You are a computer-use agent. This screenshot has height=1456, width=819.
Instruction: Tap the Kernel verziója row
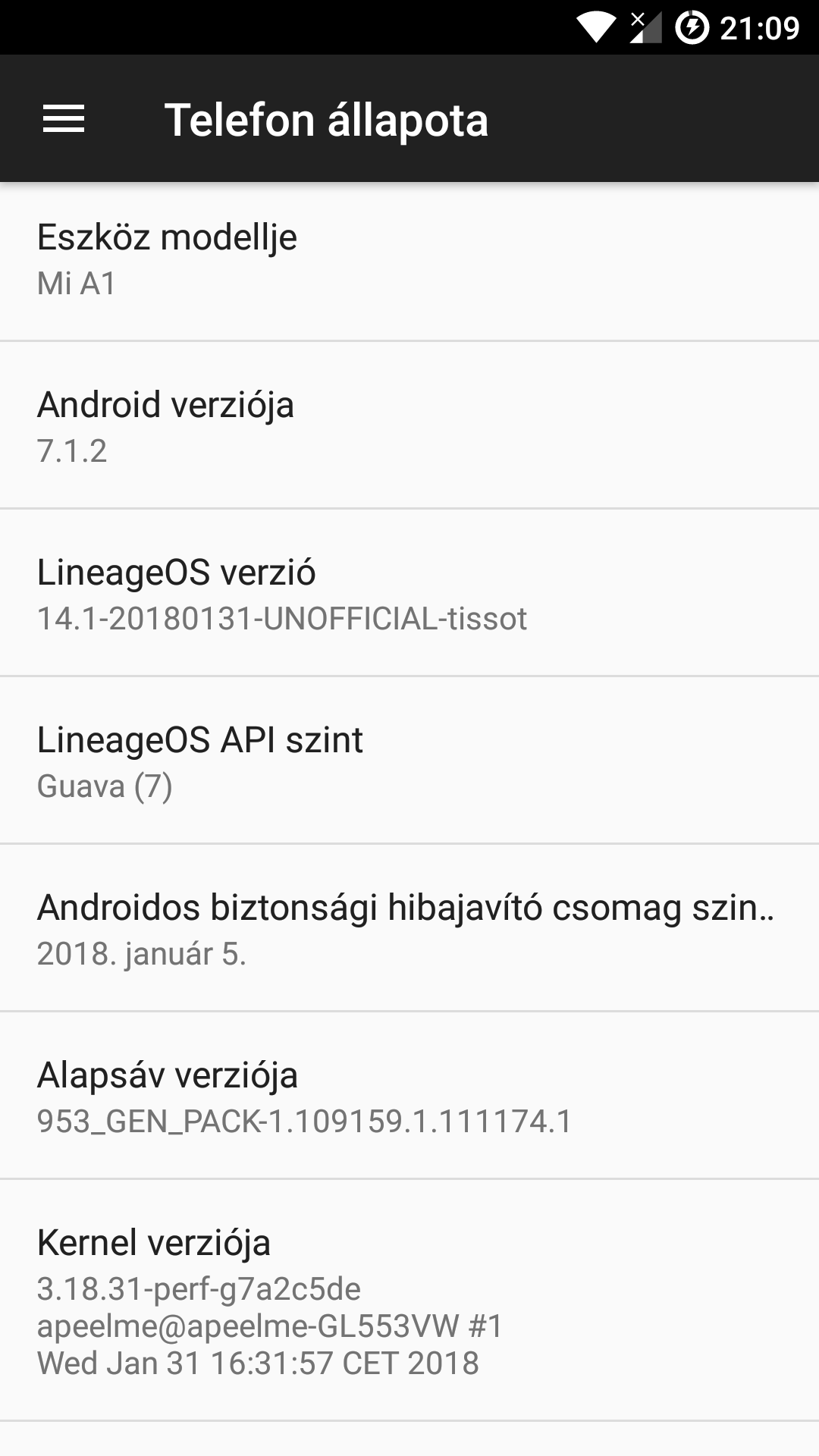409,1300
